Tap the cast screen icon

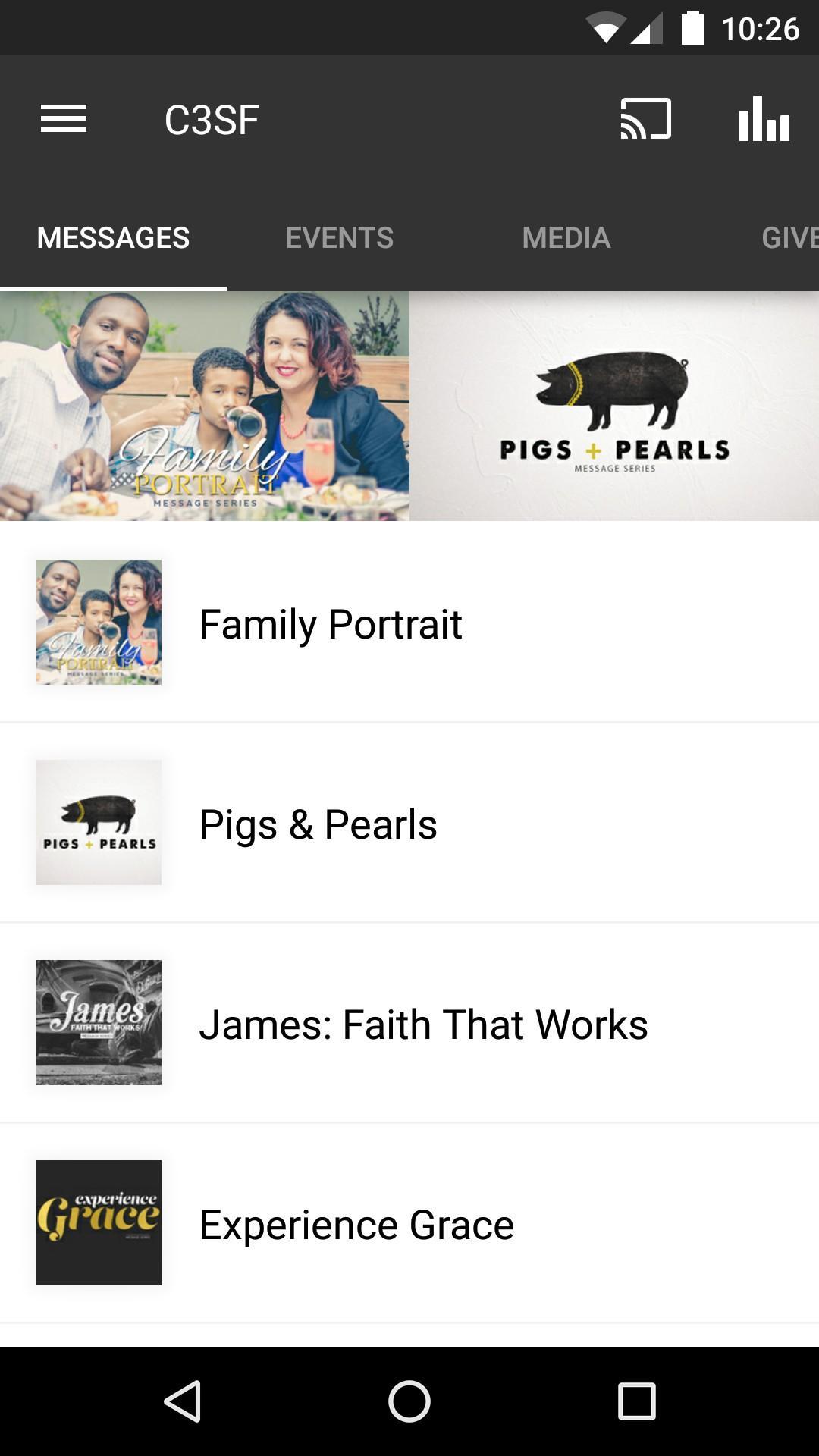tap(645, 119)
